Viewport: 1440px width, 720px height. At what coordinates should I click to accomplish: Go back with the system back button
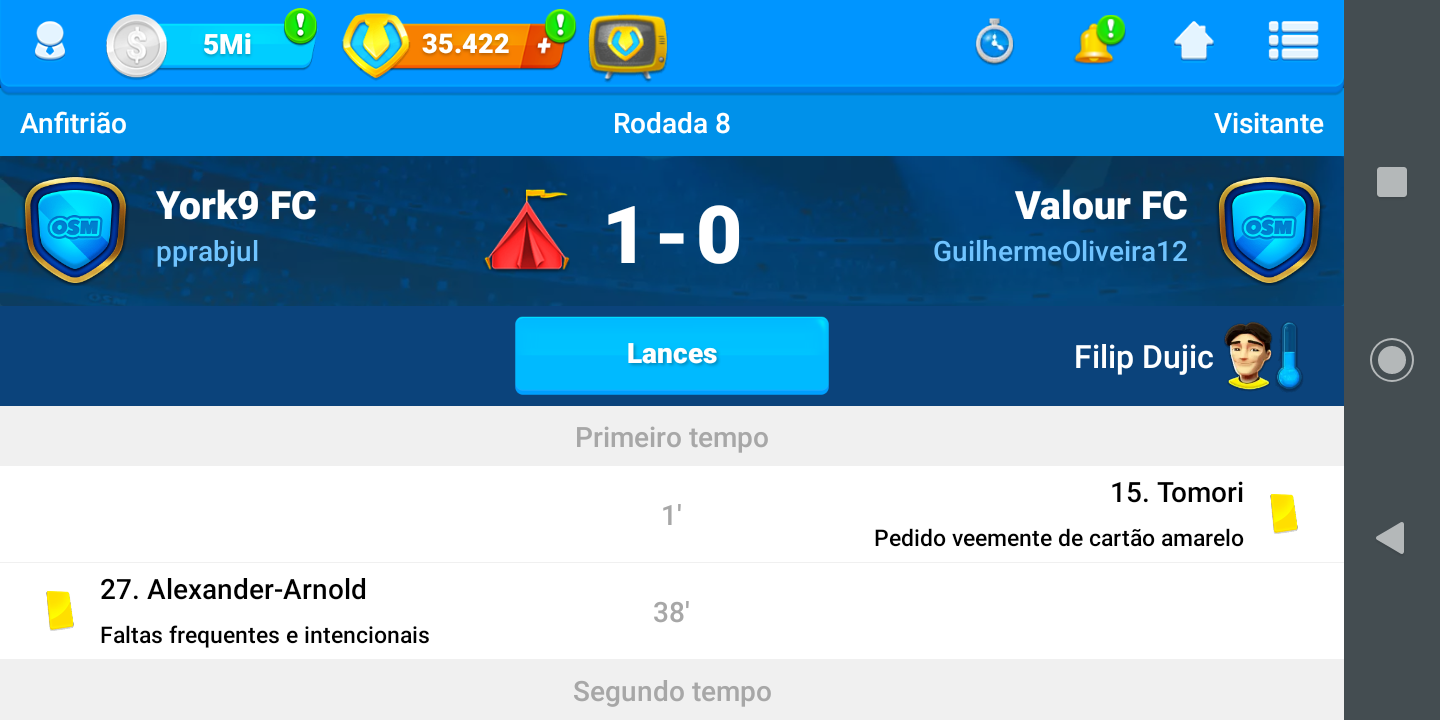(x=1390, y=538)
